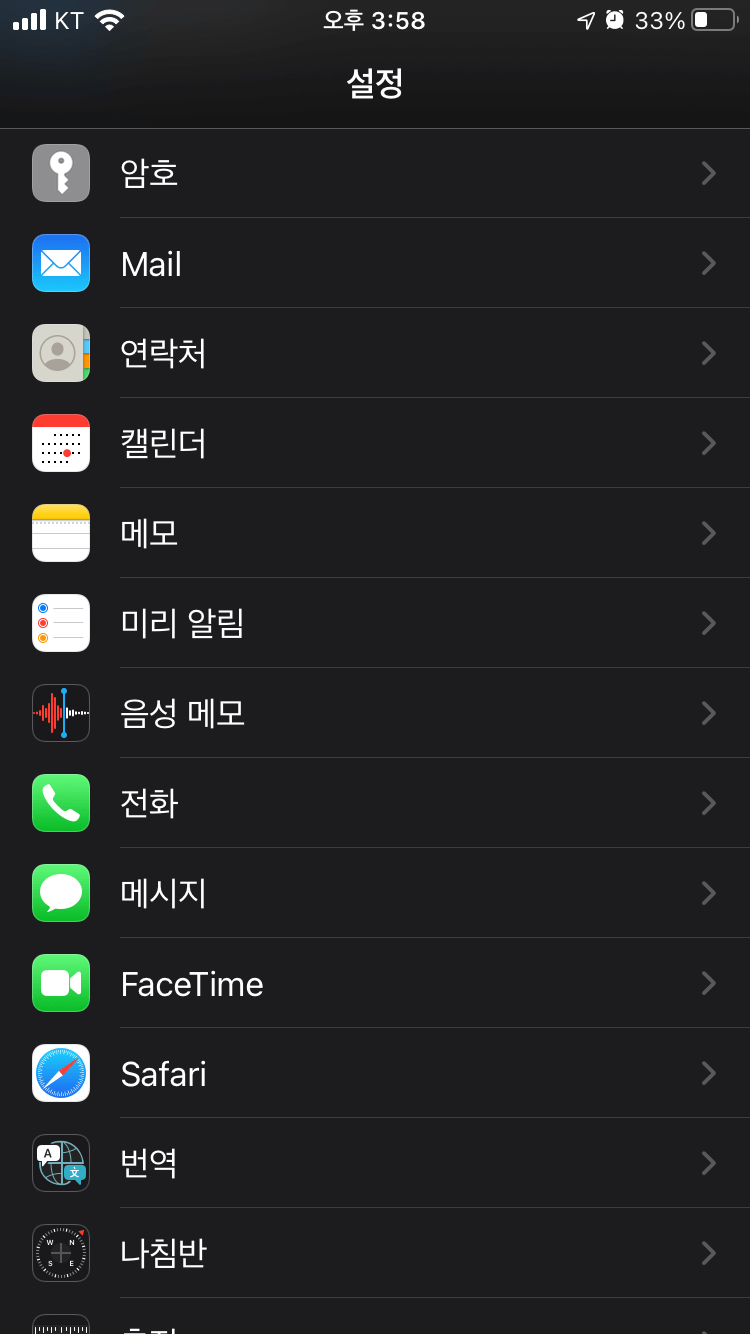Select the yellow Notes icon
The image size is (750, 1334).
point(60,533)
